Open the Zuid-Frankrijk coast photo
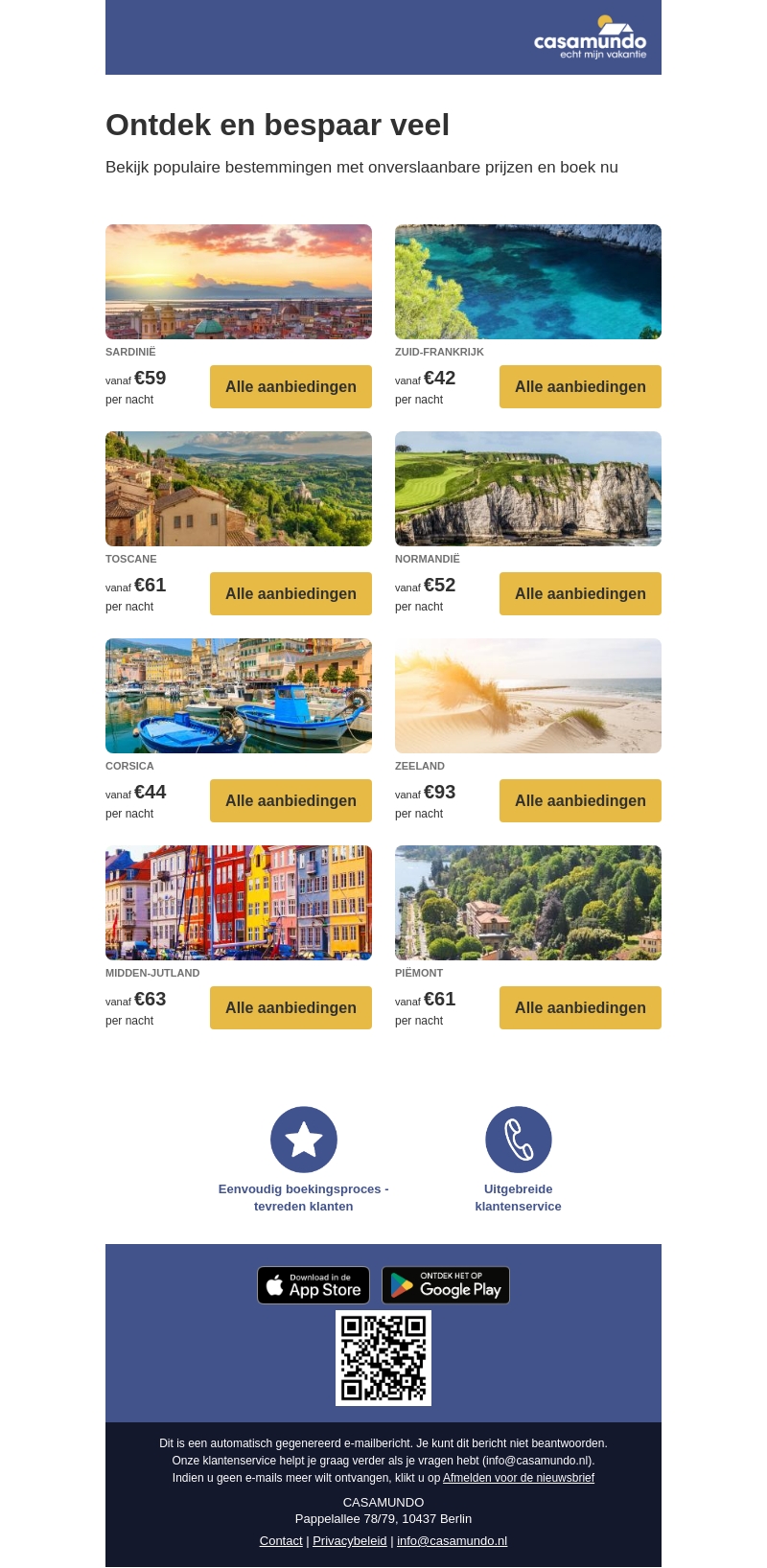The image size is (767, 1568). [528, 282]
